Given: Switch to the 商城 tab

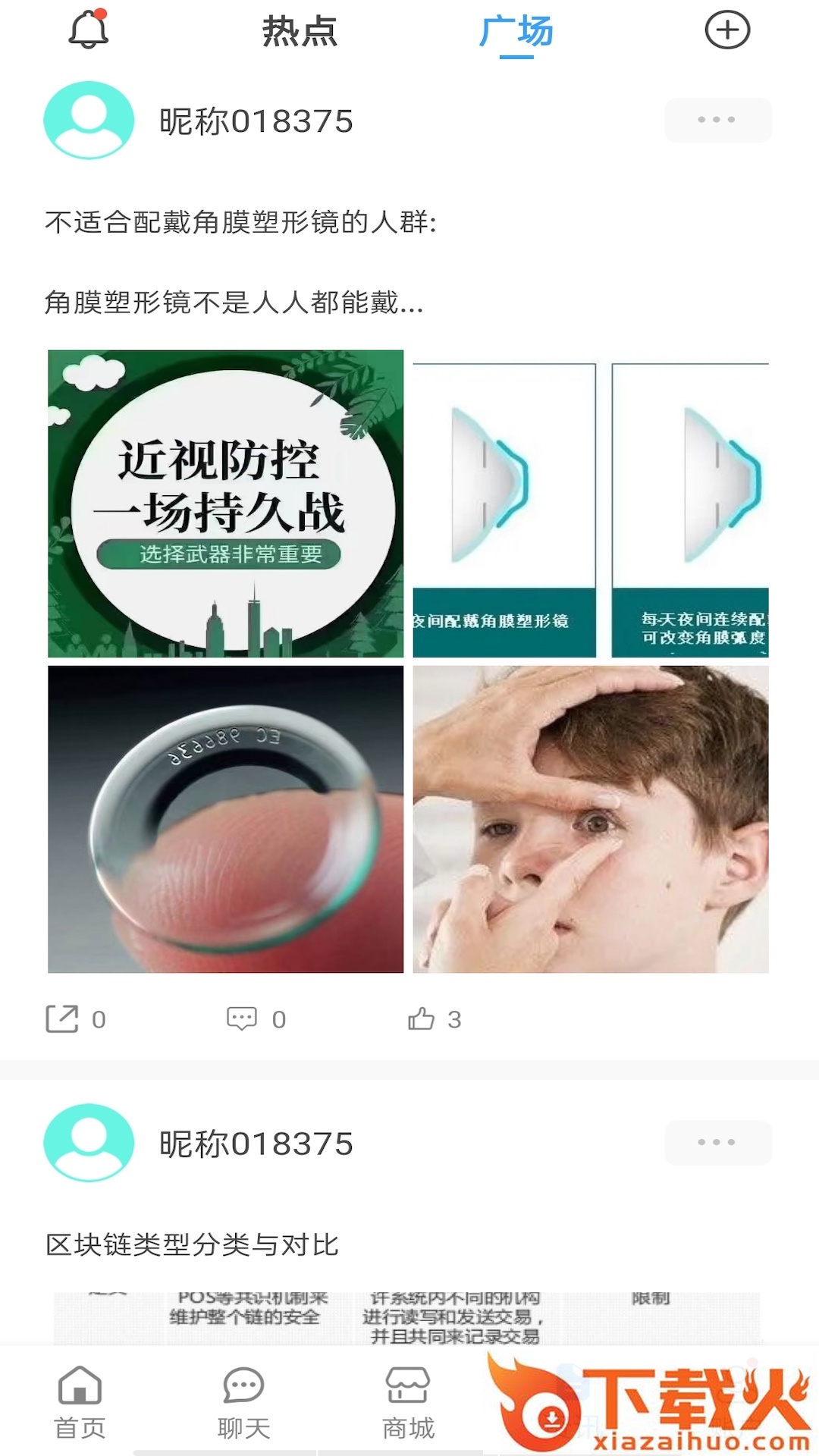Looking at the screenshot, I should [x=408, y=1401].
